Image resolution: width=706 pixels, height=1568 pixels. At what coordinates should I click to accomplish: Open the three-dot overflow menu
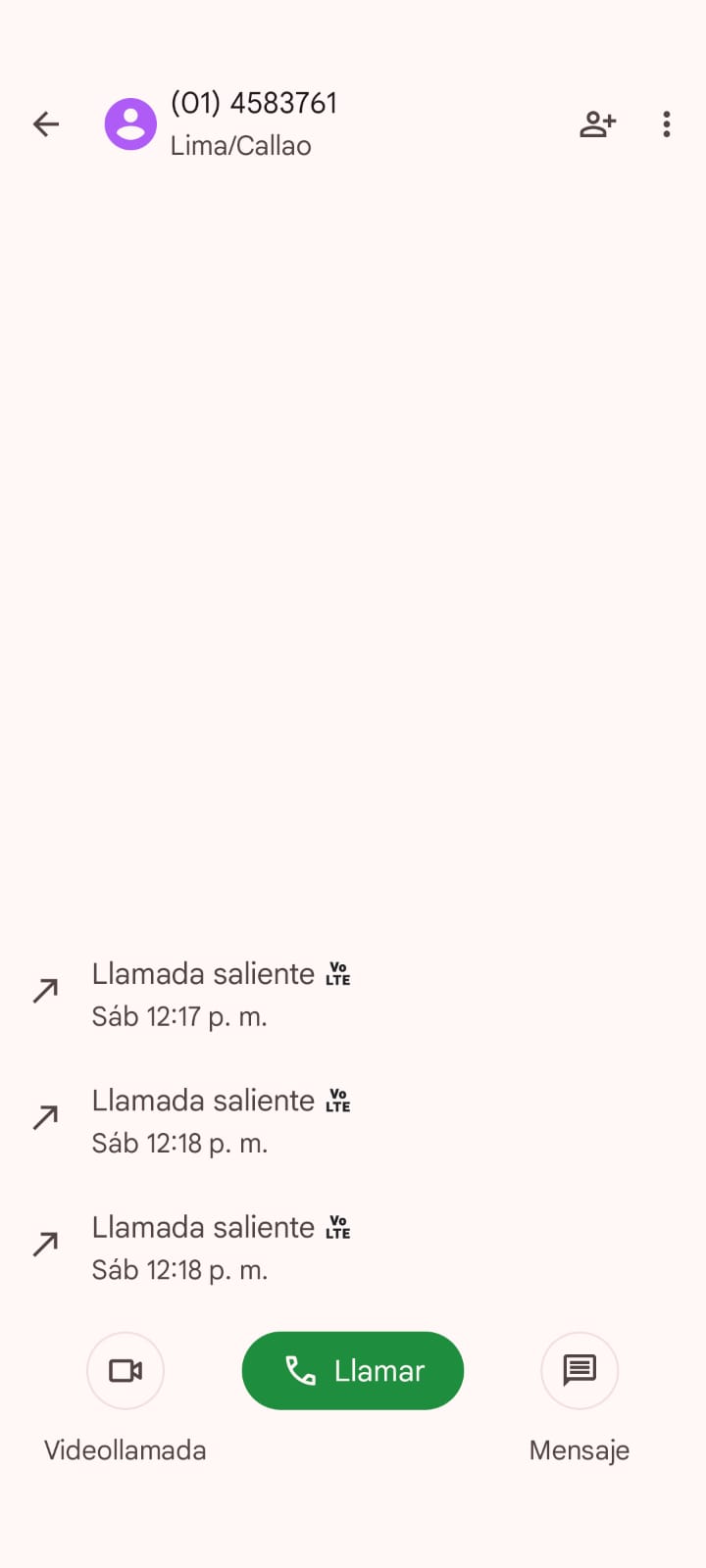point(667,124)
